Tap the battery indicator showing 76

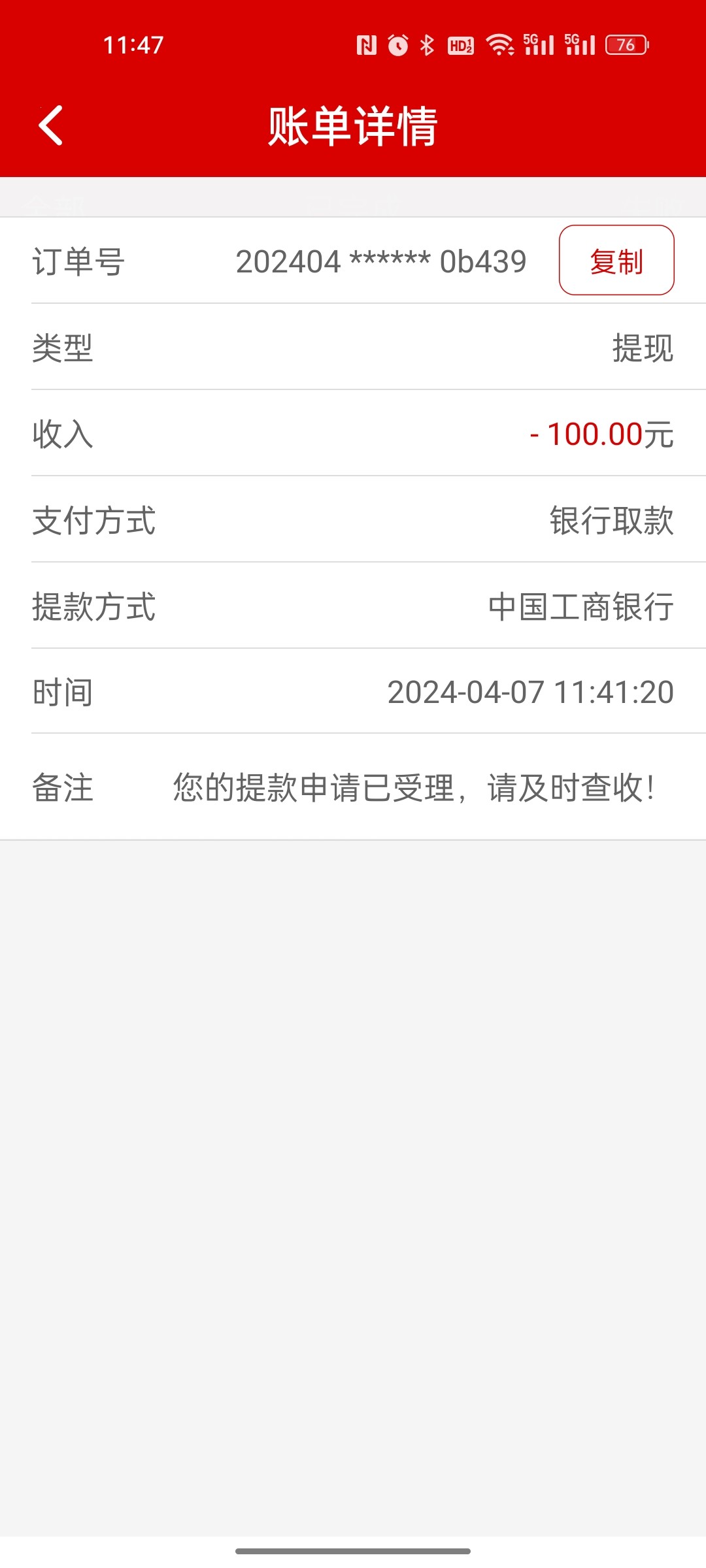tap(626, 44)
